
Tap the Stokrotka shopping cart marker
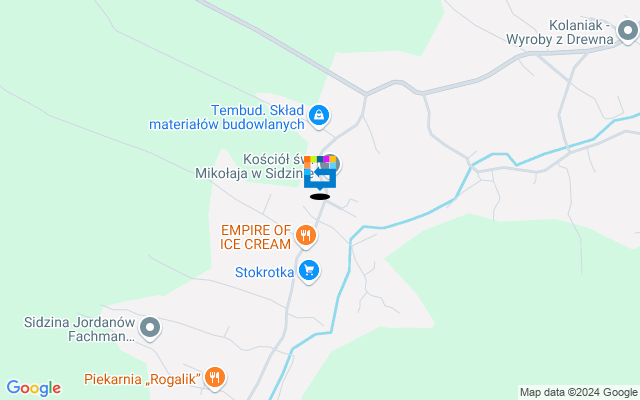[309, 270]
